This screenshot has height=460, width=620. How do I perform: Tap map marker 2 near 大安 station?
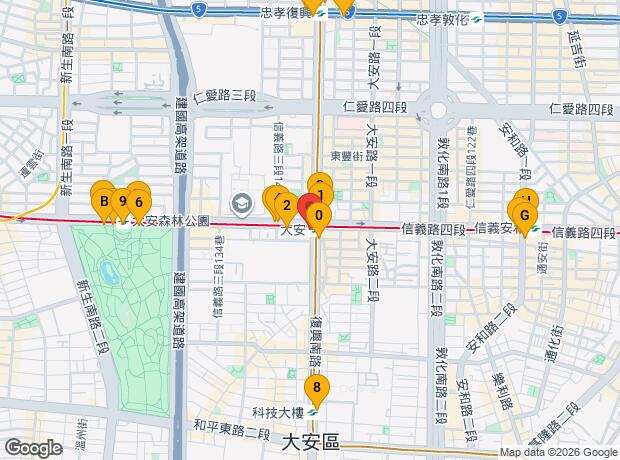(x=287, y=206)
